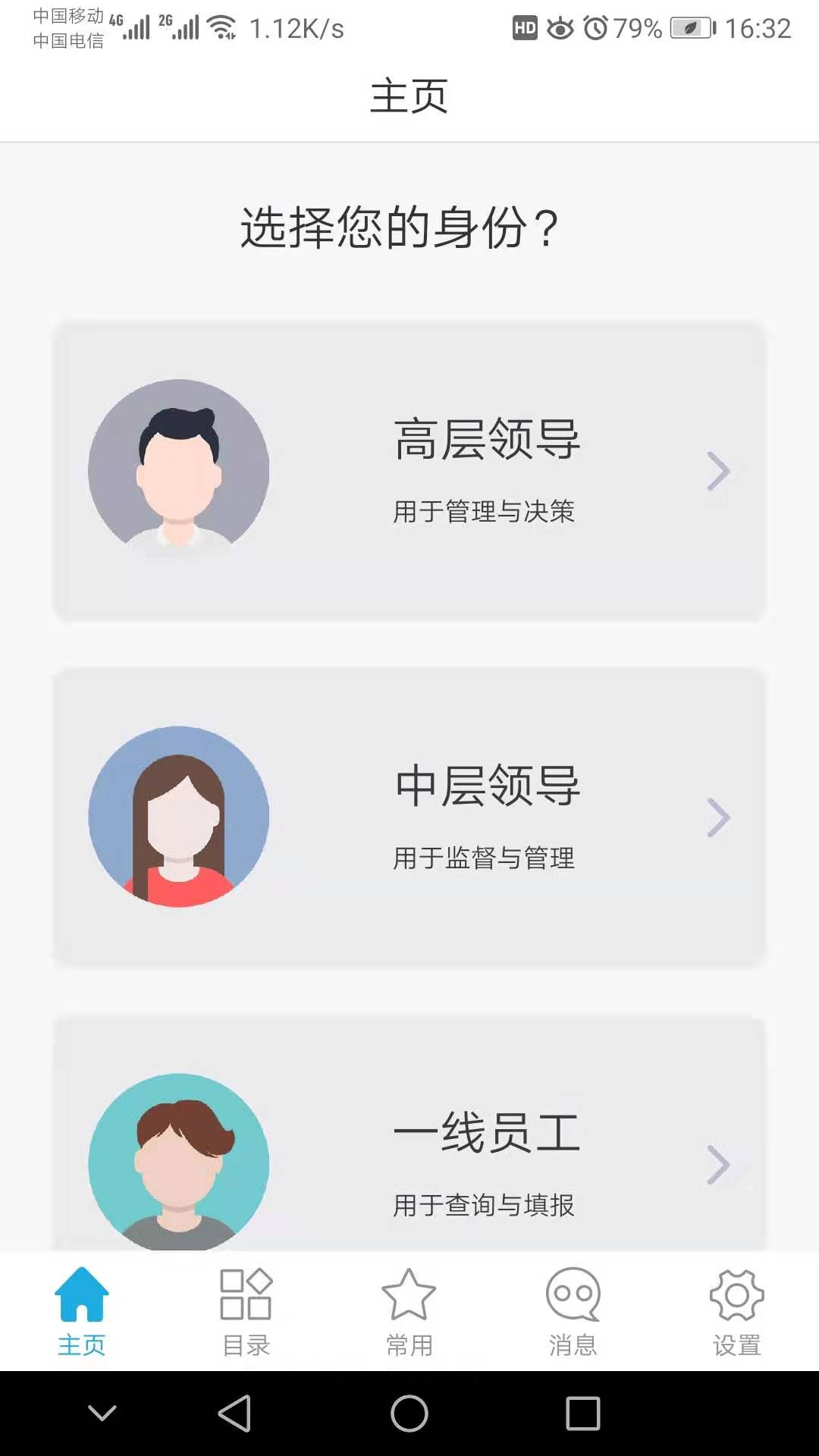Hide the navigation bar with down arrow
The width and height of the screenshot is (819, 1456).
pyautogui.click(x=102, y=1414)
